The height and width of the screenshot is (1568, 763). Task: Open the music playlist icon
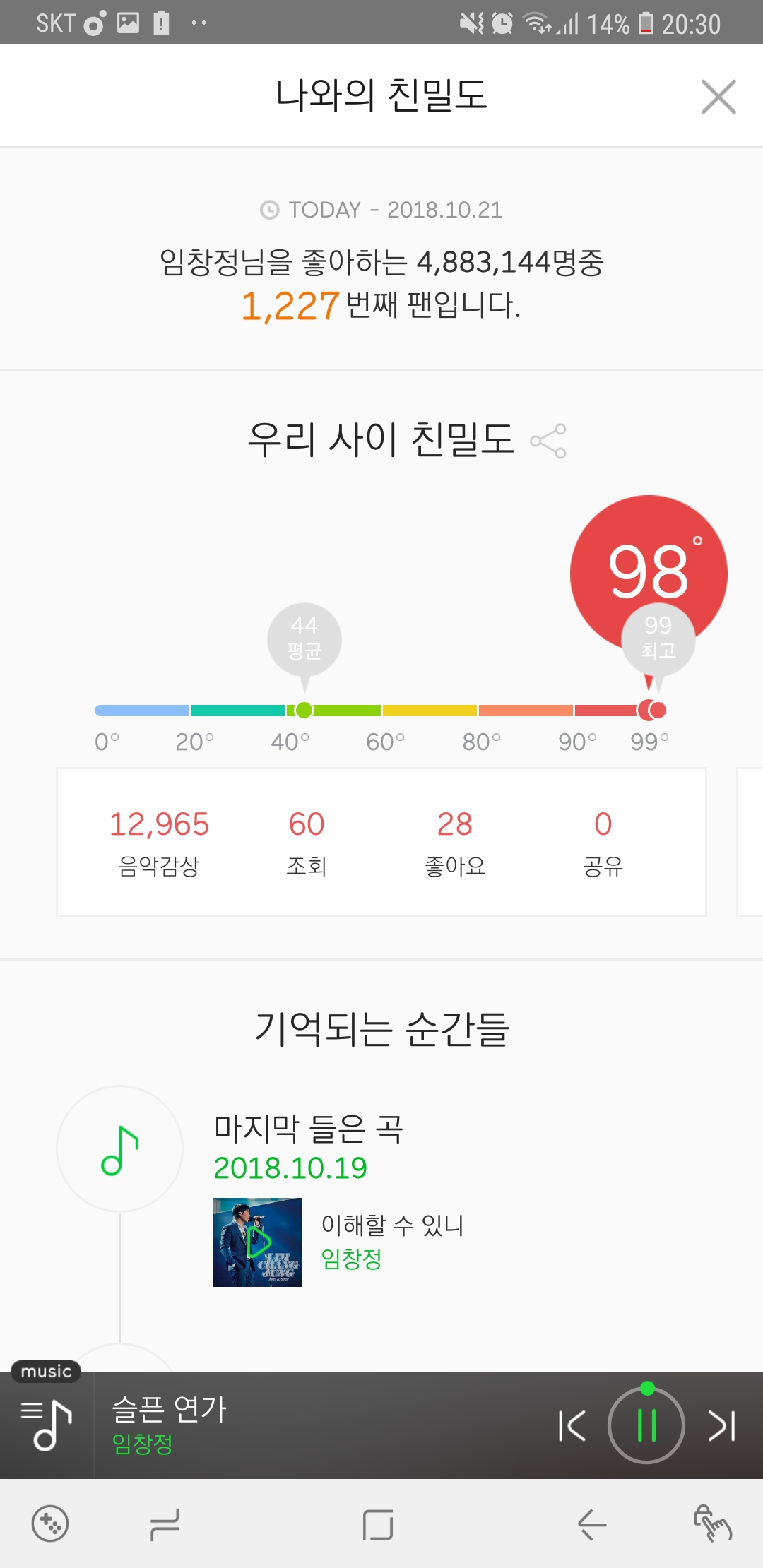[x=47, y=1425]
